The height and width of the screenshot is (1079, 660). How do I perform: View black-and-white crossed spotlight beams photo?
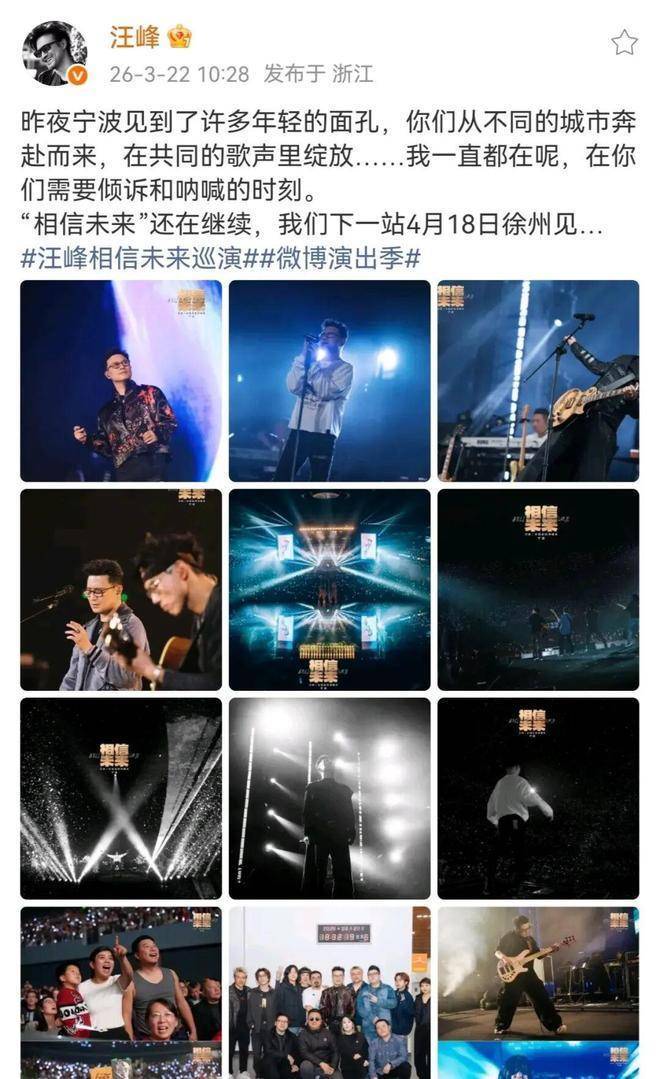click(x=121, y=798)
